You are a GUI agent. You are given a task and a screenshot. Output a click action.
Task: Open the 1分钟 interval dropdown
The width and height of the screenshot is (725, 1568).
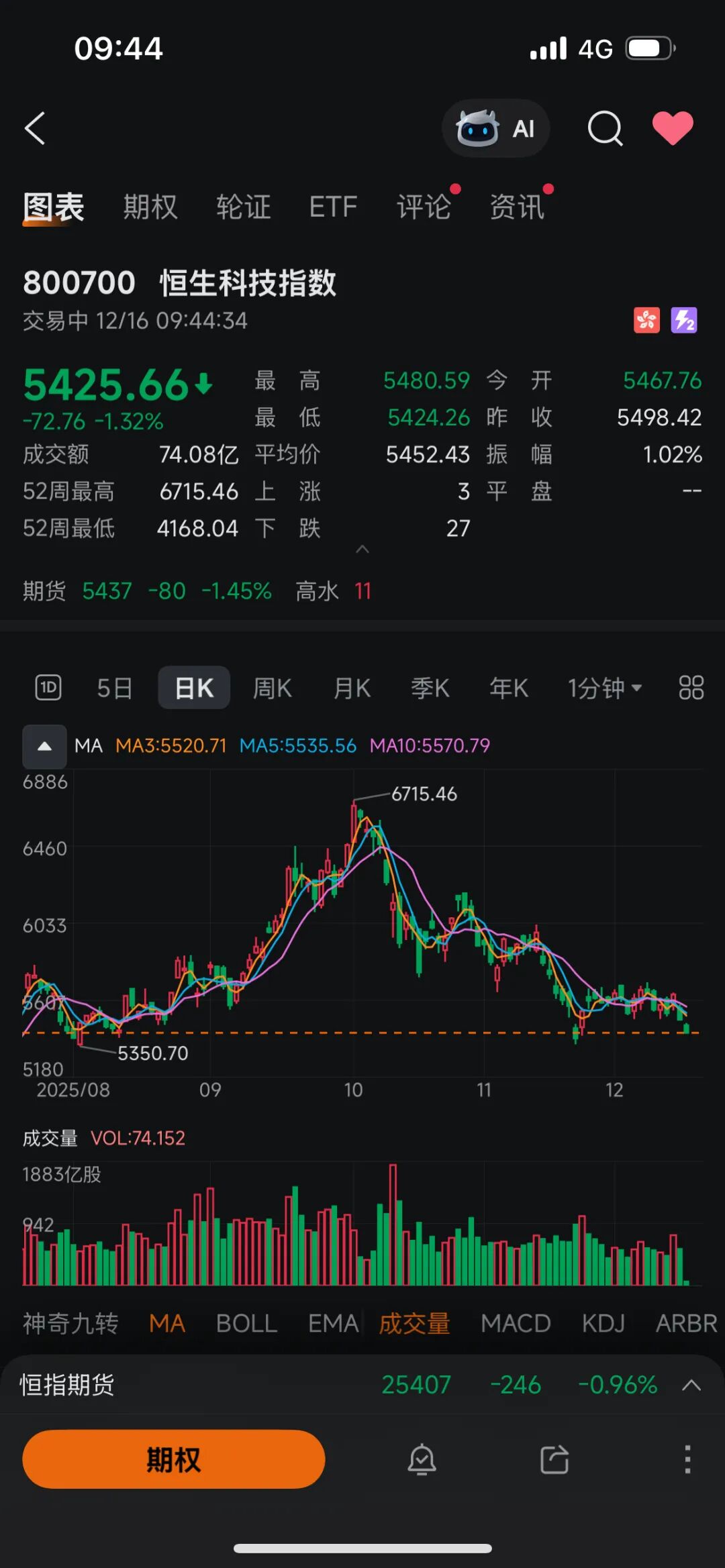click(604, 688)
